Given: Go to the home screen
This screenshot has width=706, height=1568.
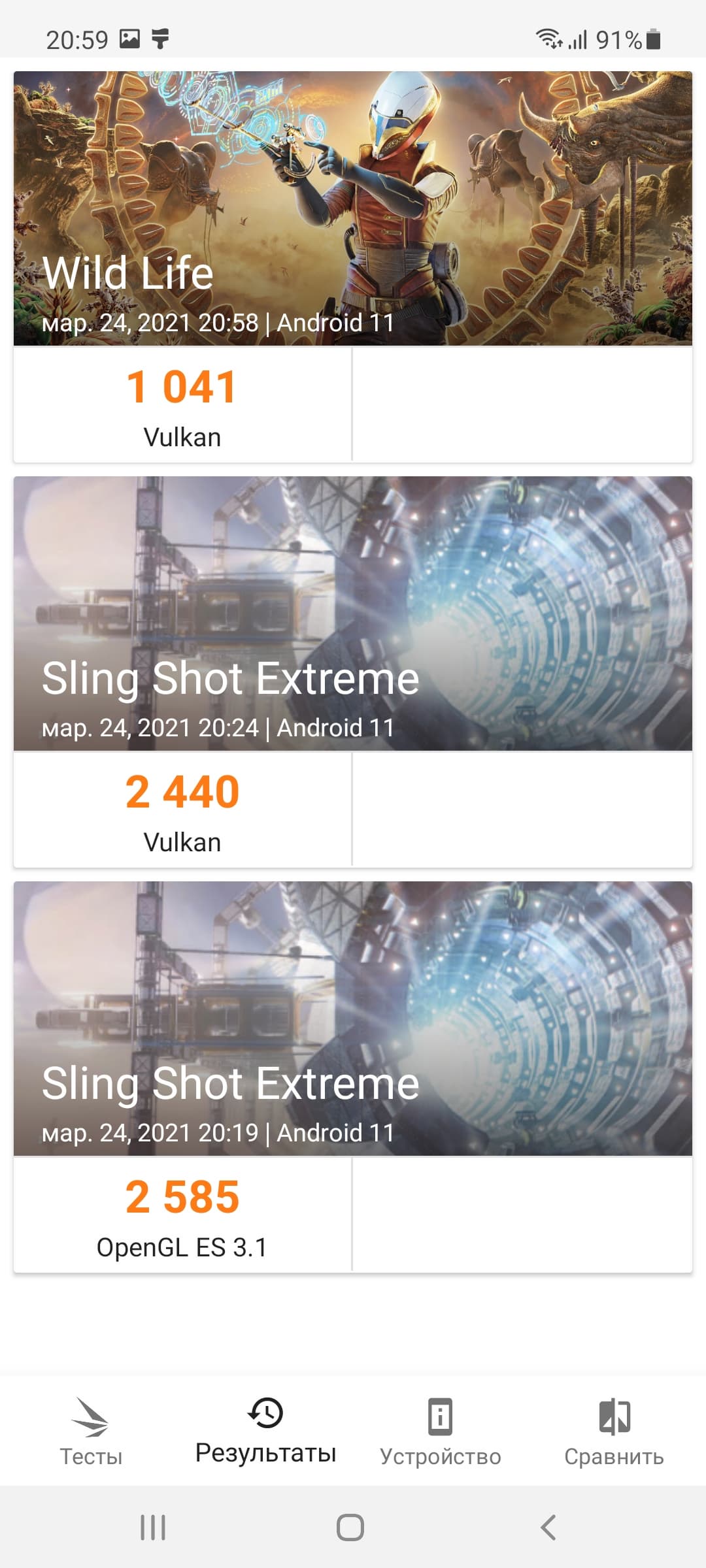Looking at the screenshot, I should pos(350,1527).
